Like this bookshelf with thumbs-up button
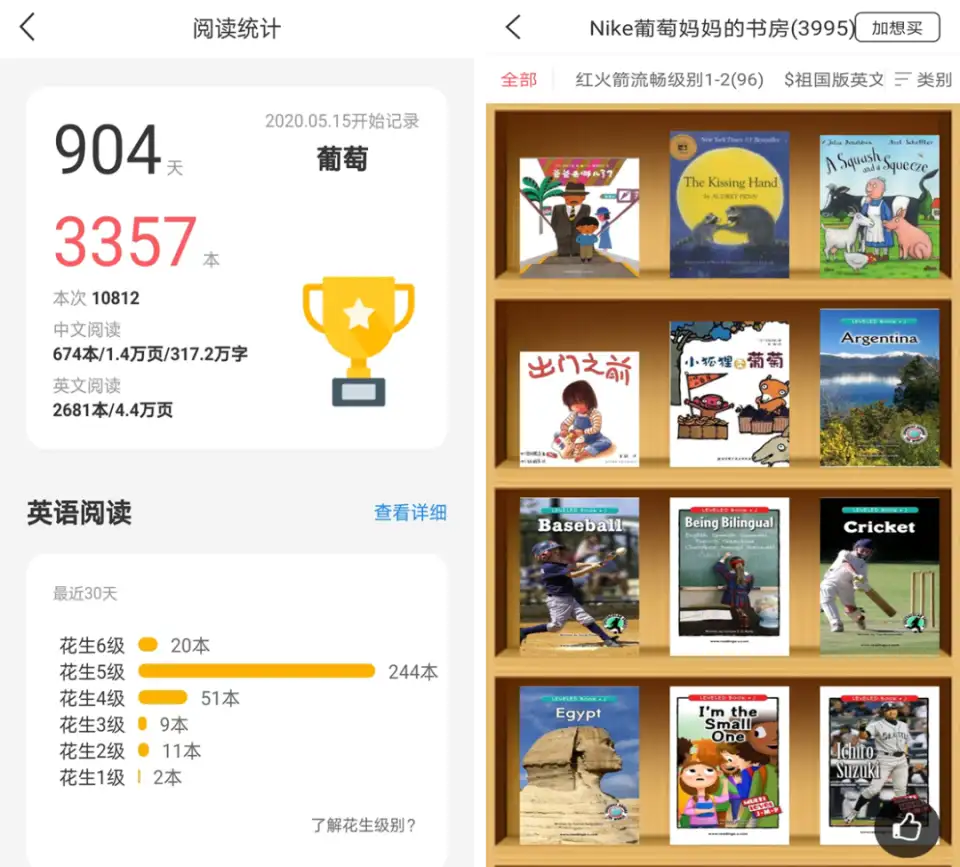The height and width of the screenshot is (867, 960). 908,826
